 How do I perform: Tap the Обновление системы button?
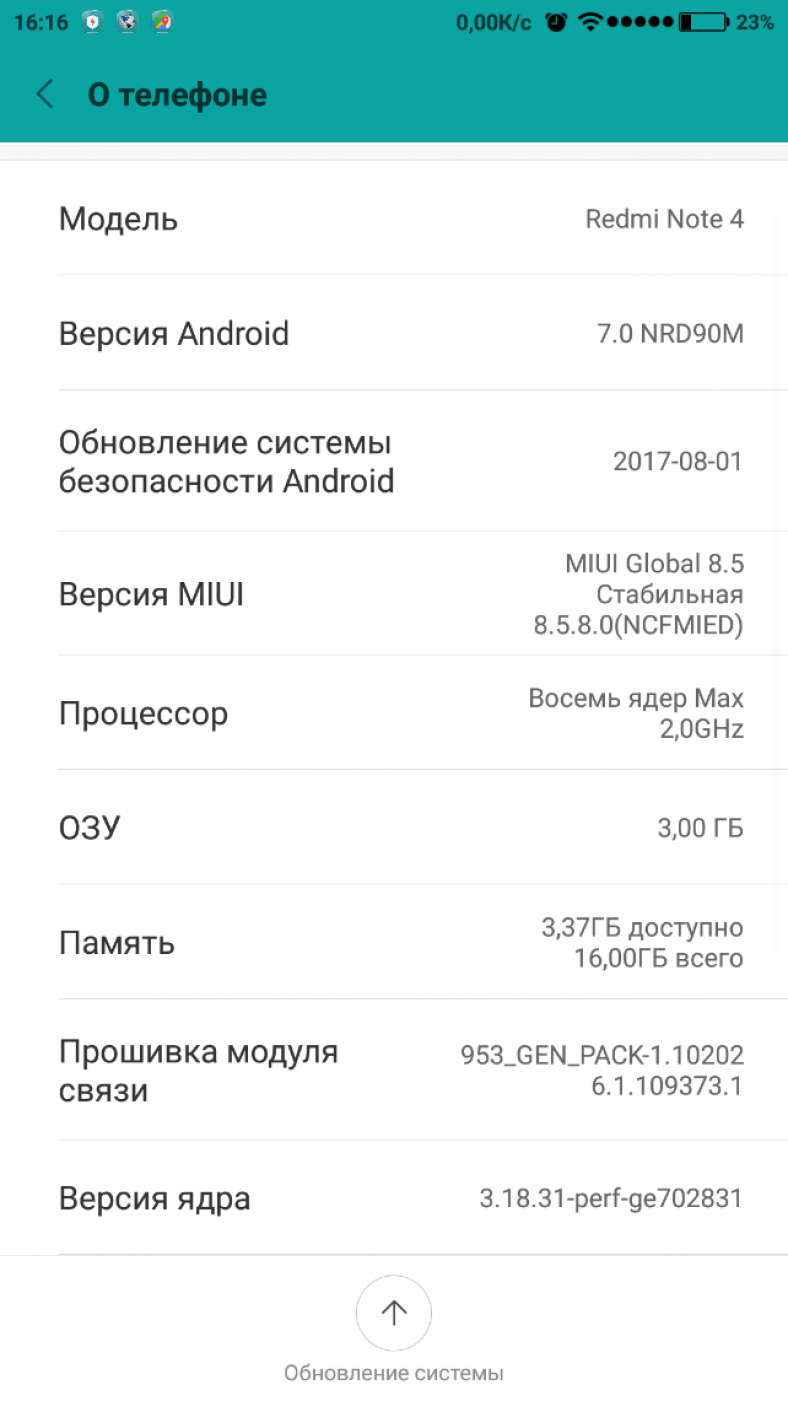point(394,1314)
